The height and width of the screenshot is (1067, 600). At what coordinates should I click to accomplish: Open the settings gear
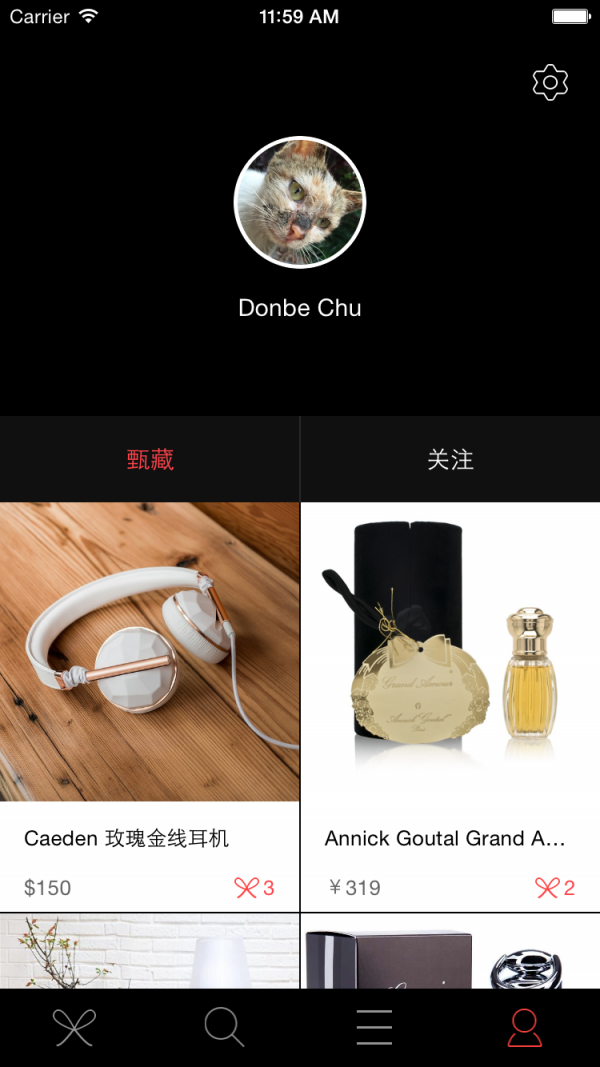coord(550,82)
